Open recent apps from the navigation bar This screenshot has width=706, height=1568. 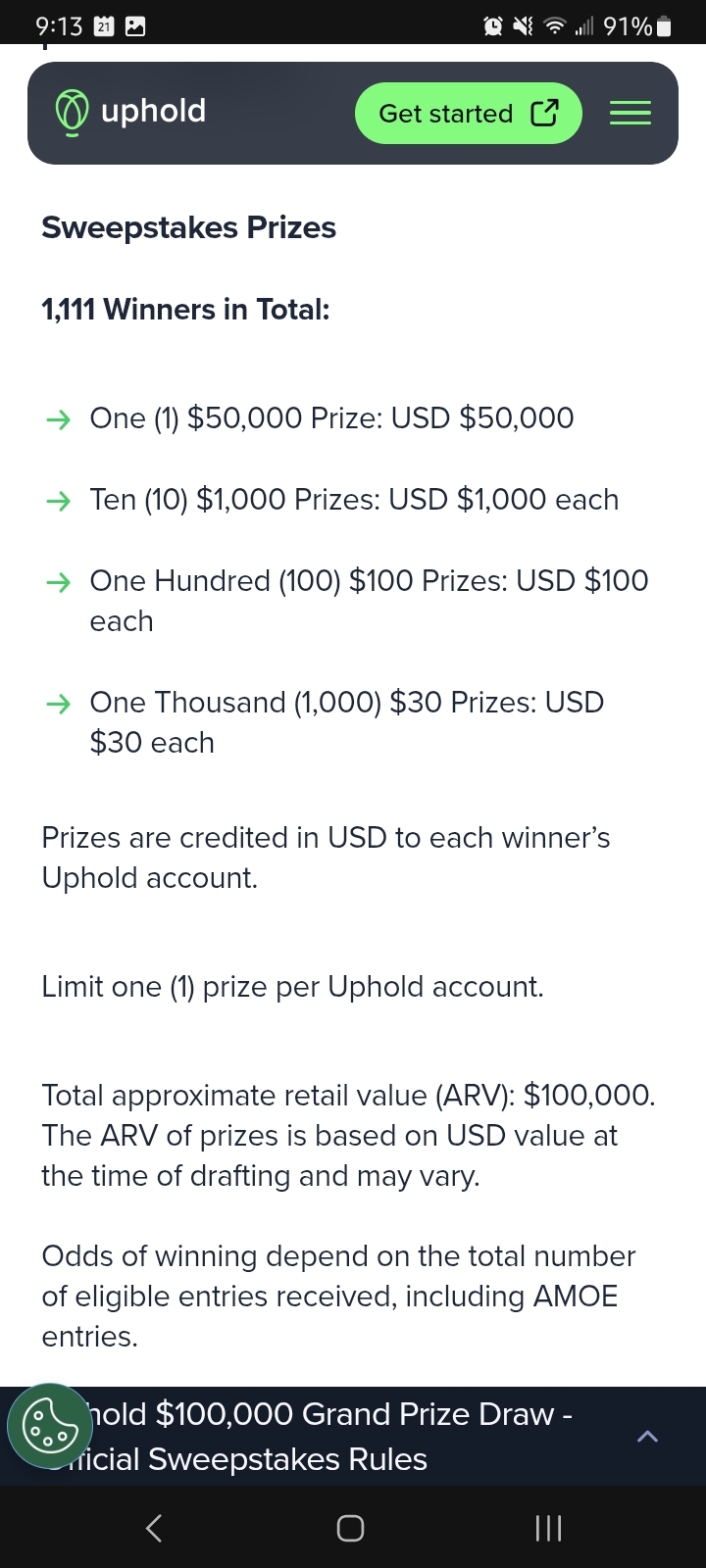(548, 1528)
